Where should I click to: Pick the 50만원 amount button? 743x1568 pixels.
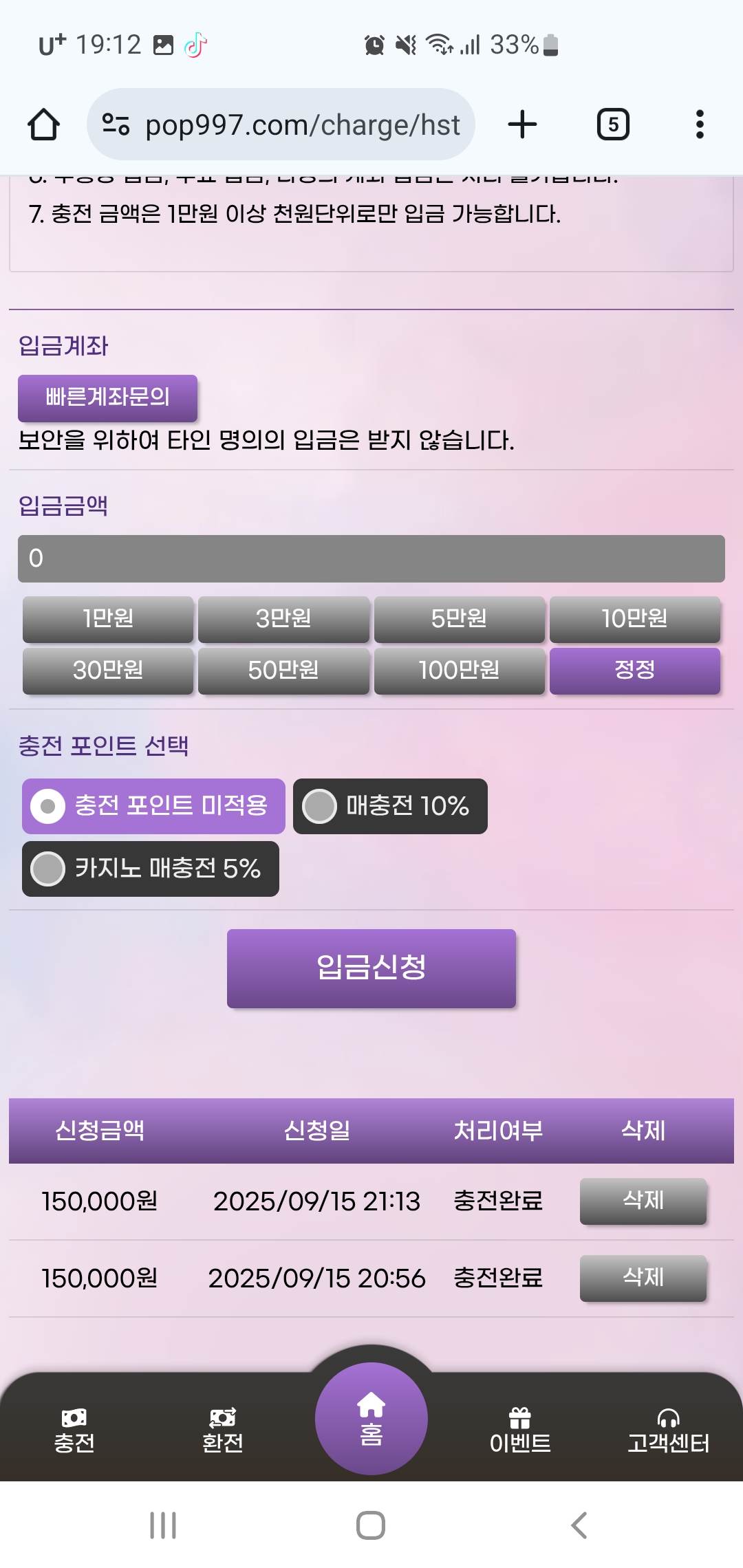283,671
